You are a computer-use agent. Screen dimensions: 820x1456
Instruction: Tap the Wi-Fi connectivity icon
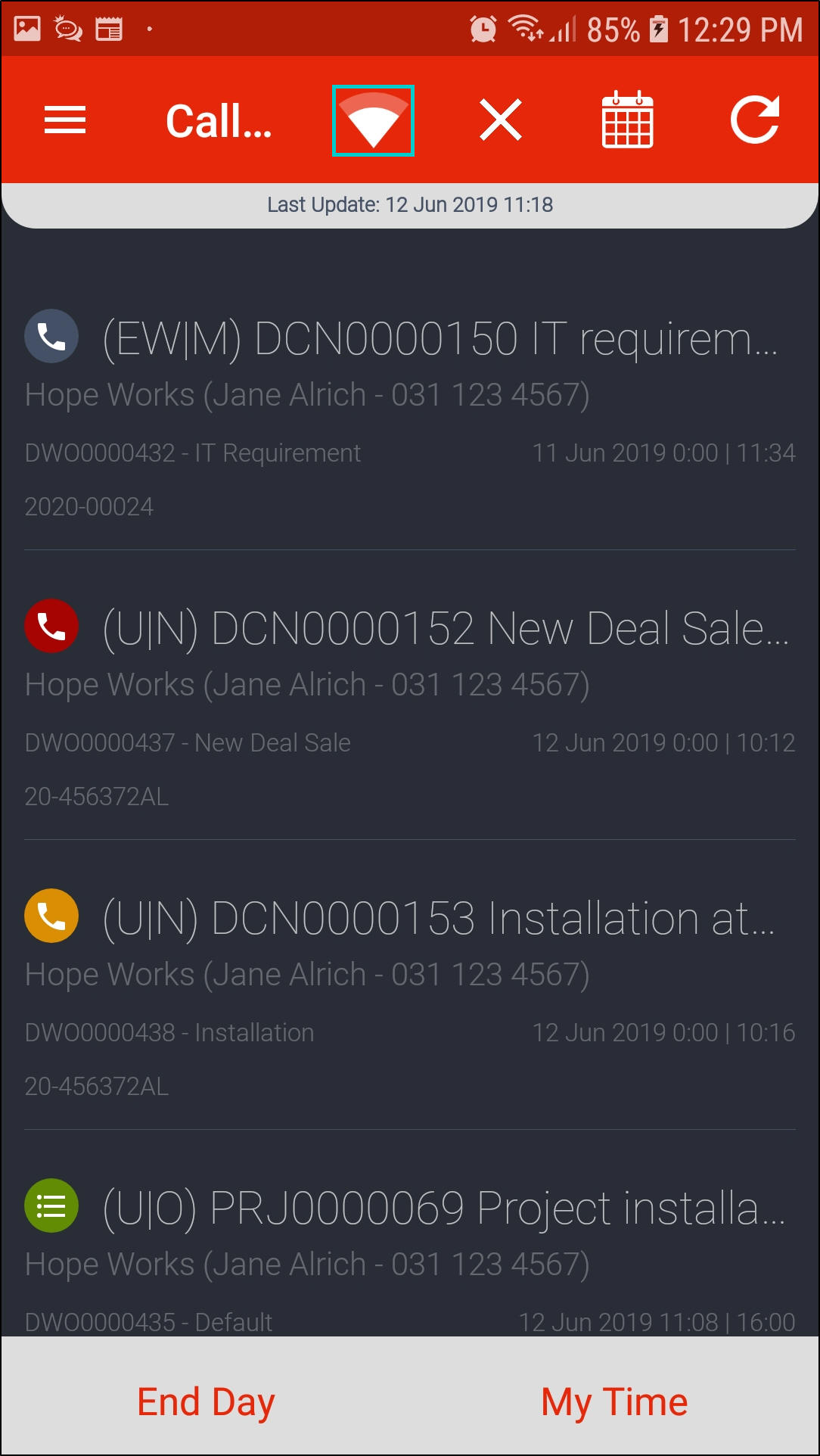pos(373,121)
